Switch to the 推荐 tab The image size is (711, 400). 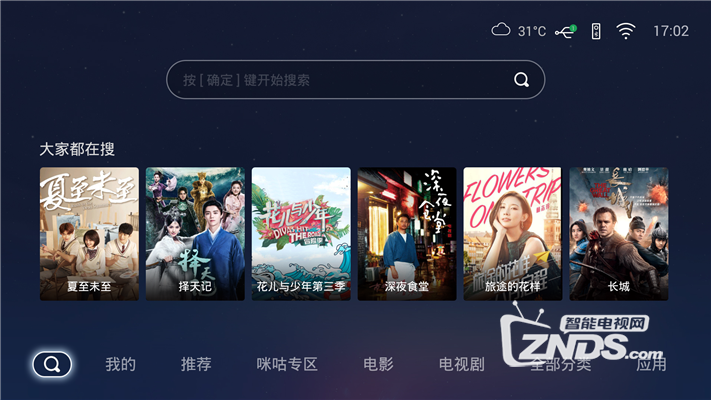(196, 364)
